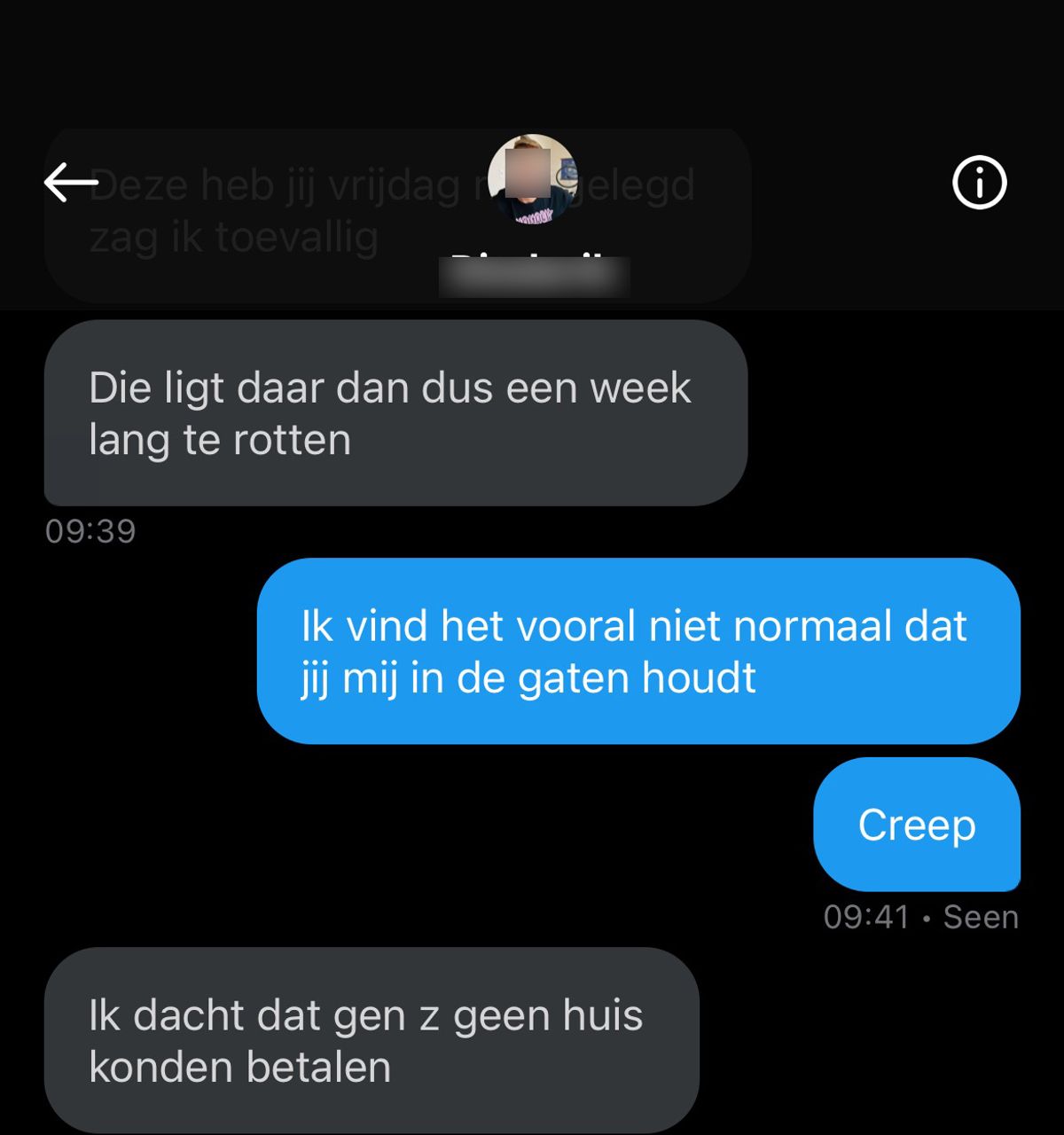This screenshot has height=1135, width=1064.
Task: Go back using the arrow icon
Action: (x=71, y=183)
